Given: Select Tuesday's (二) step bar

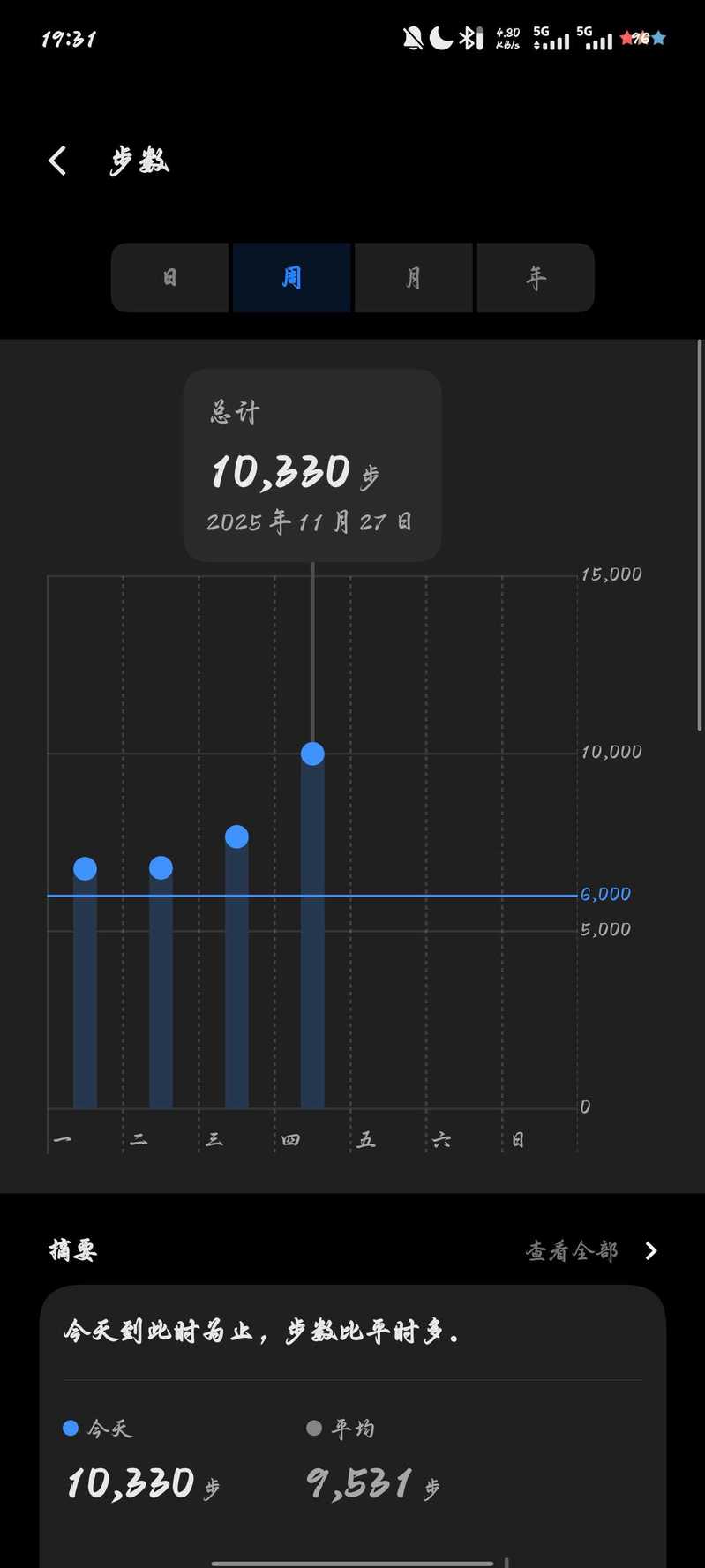Looking at the screenshot, I should pos(161,988).
